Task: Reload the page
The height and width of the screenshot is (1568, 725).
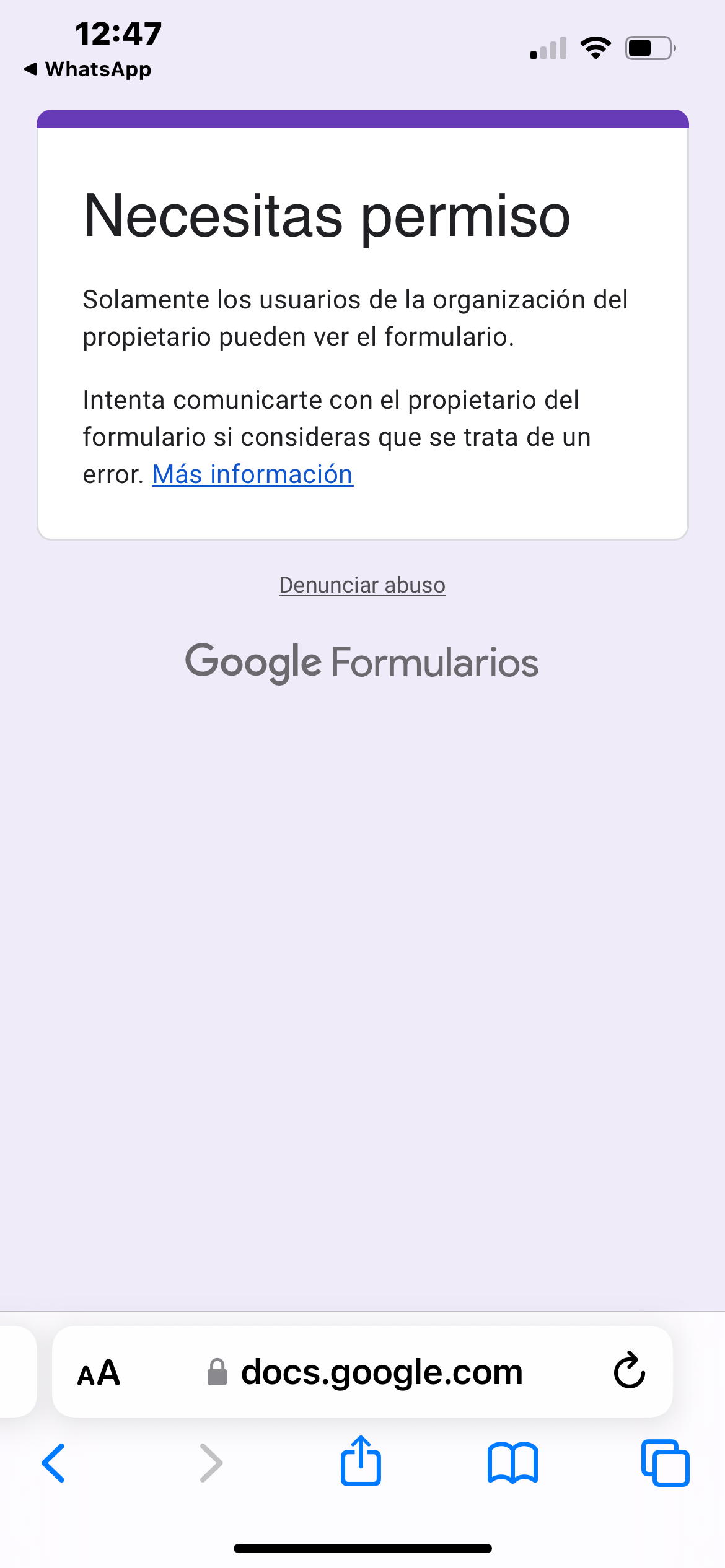Action: (628, 1372)
